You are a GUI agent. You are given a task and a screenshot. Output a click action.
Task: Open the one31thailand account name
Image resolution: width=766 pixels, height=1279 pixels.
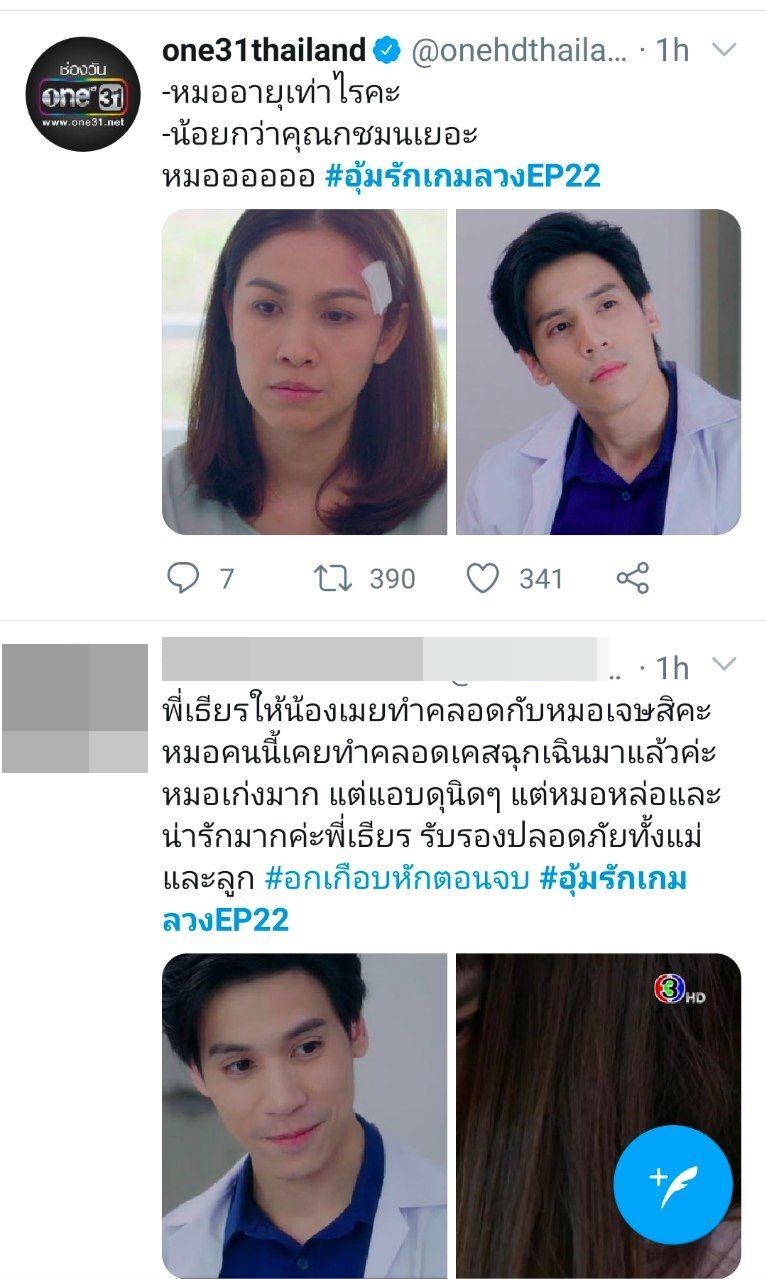click(x=264, y=50)
